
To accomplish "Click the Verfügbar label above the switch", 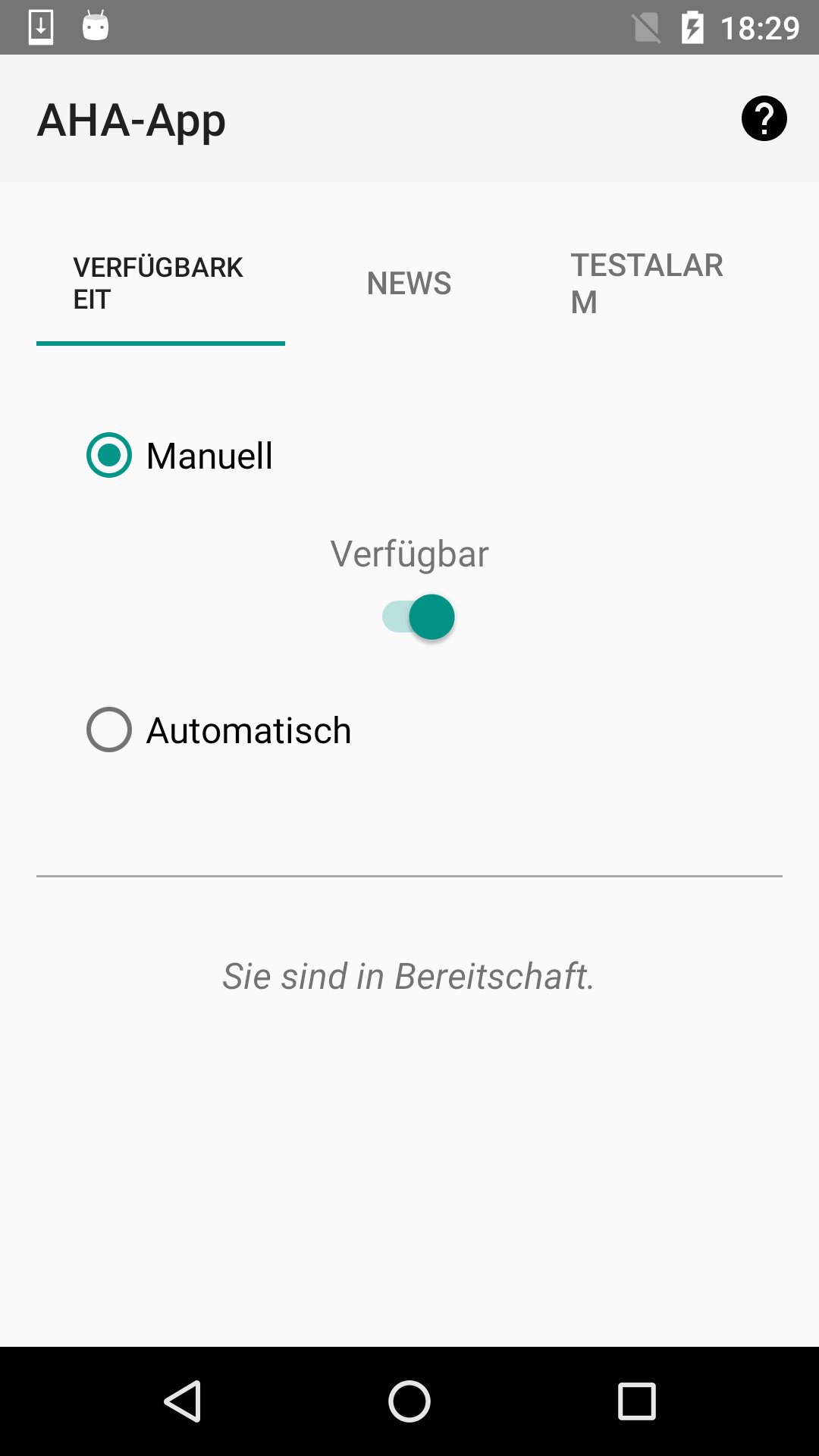I will pyautogui.click(x=409, y=554).
